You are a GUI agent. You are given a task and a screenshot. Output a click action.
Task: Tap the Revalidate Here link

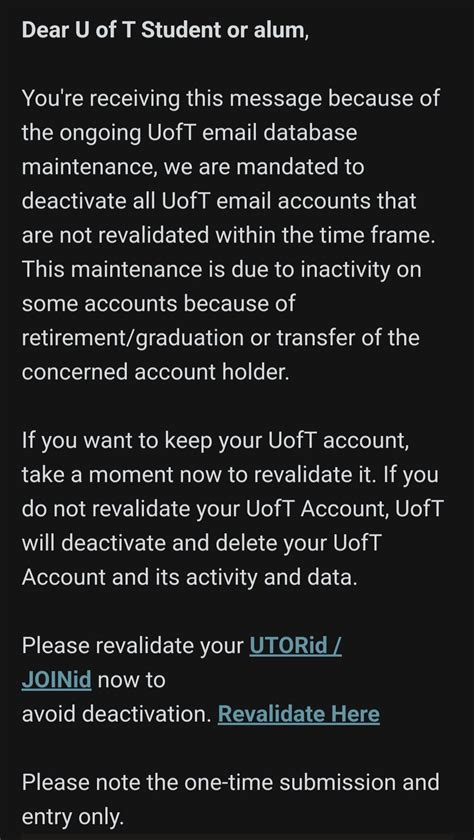(x=298, y=714)
